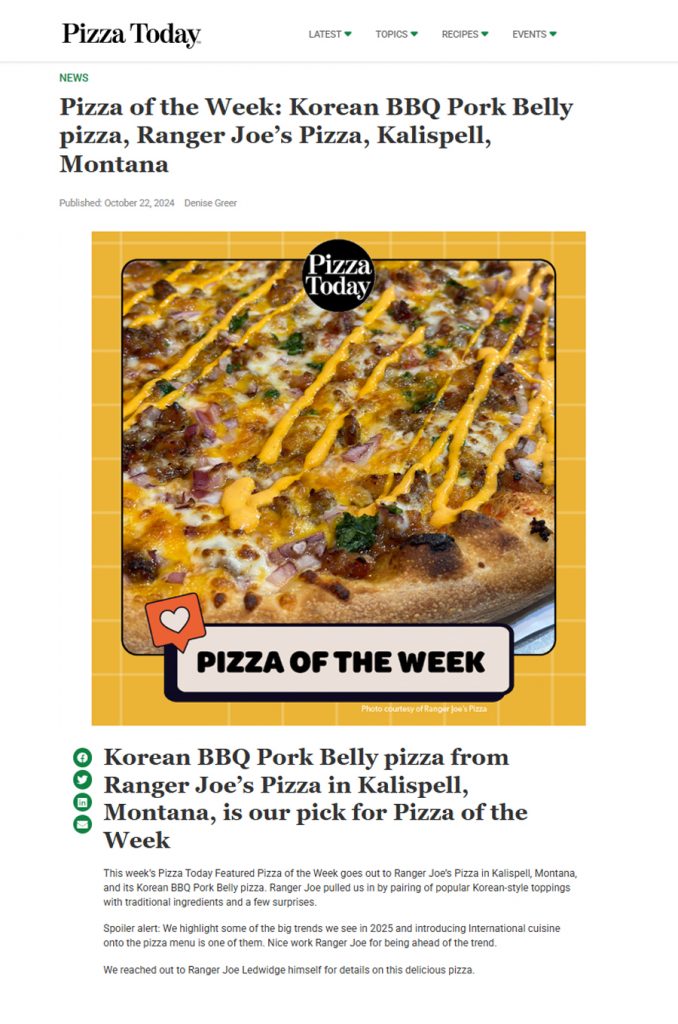The height and width of the screenshot is (1024, 678).
Task: Expand the Events dropdown menu
Action: [534, 34]
